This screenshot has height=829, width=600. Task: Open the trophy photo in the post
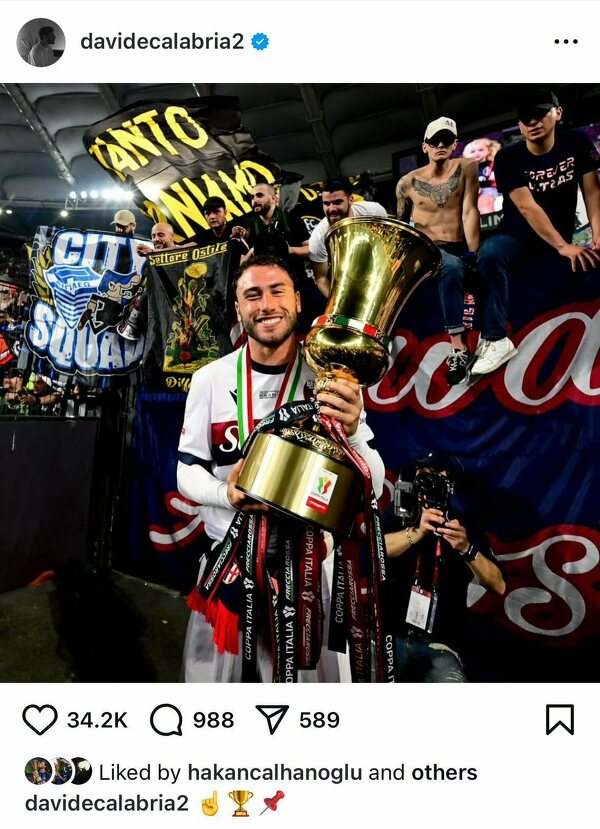click(x=300, y=382)
